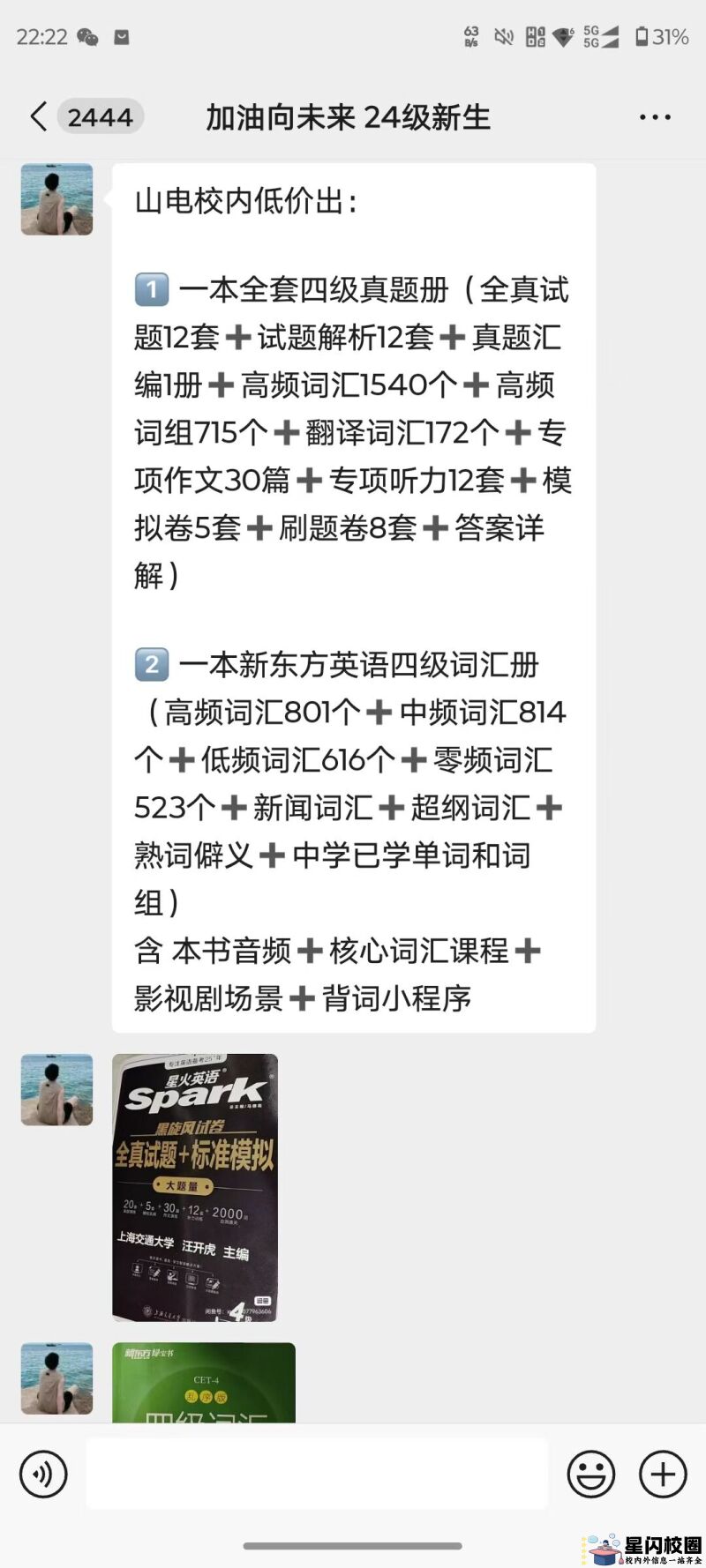This screenshot has height=1568, width=706.
Task: Open sender's avatar beside the text message
Action: point(57,199)
